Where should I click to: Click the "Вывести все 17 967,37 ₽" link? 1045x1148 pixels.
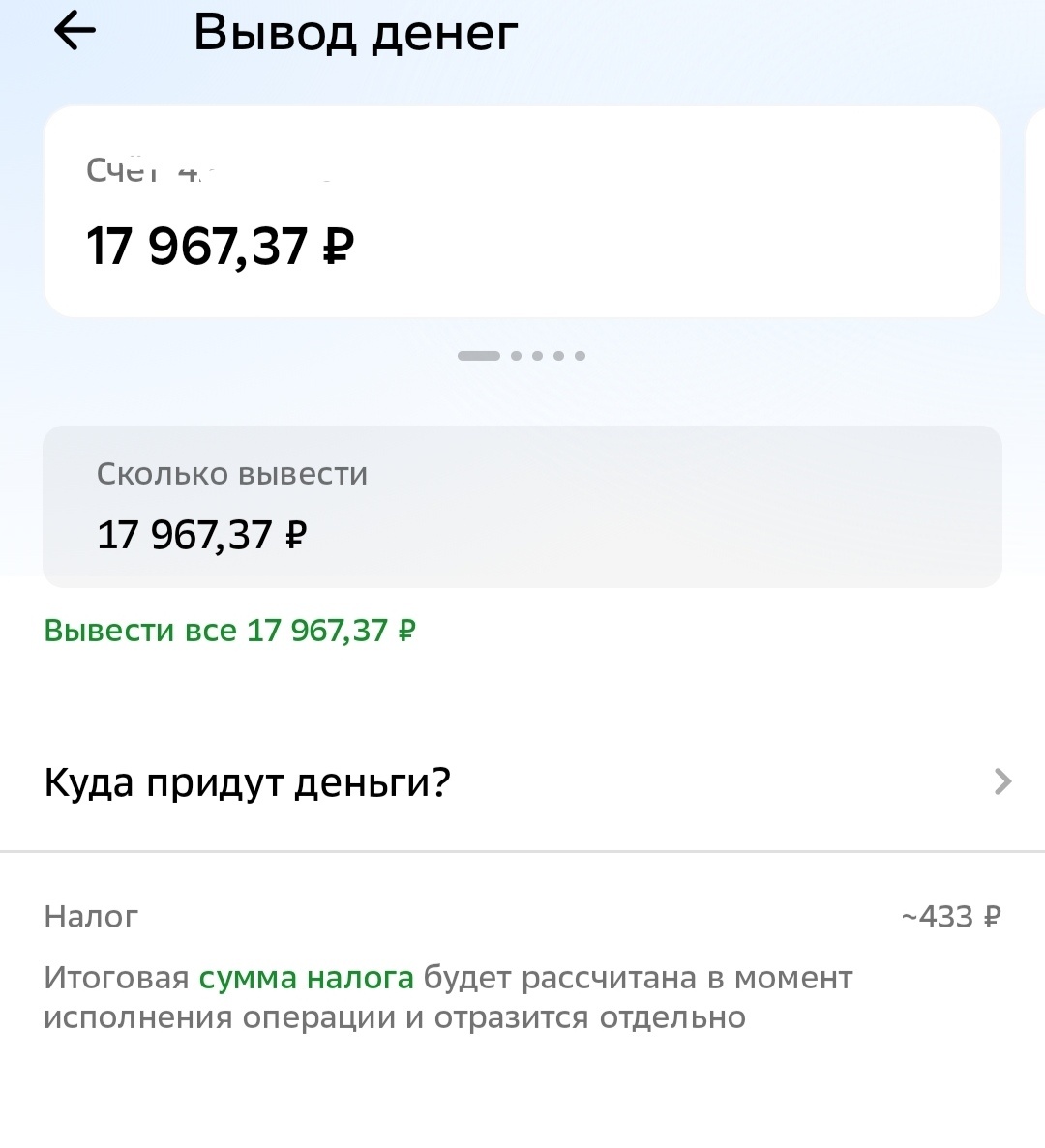click(x=229, y=630)
